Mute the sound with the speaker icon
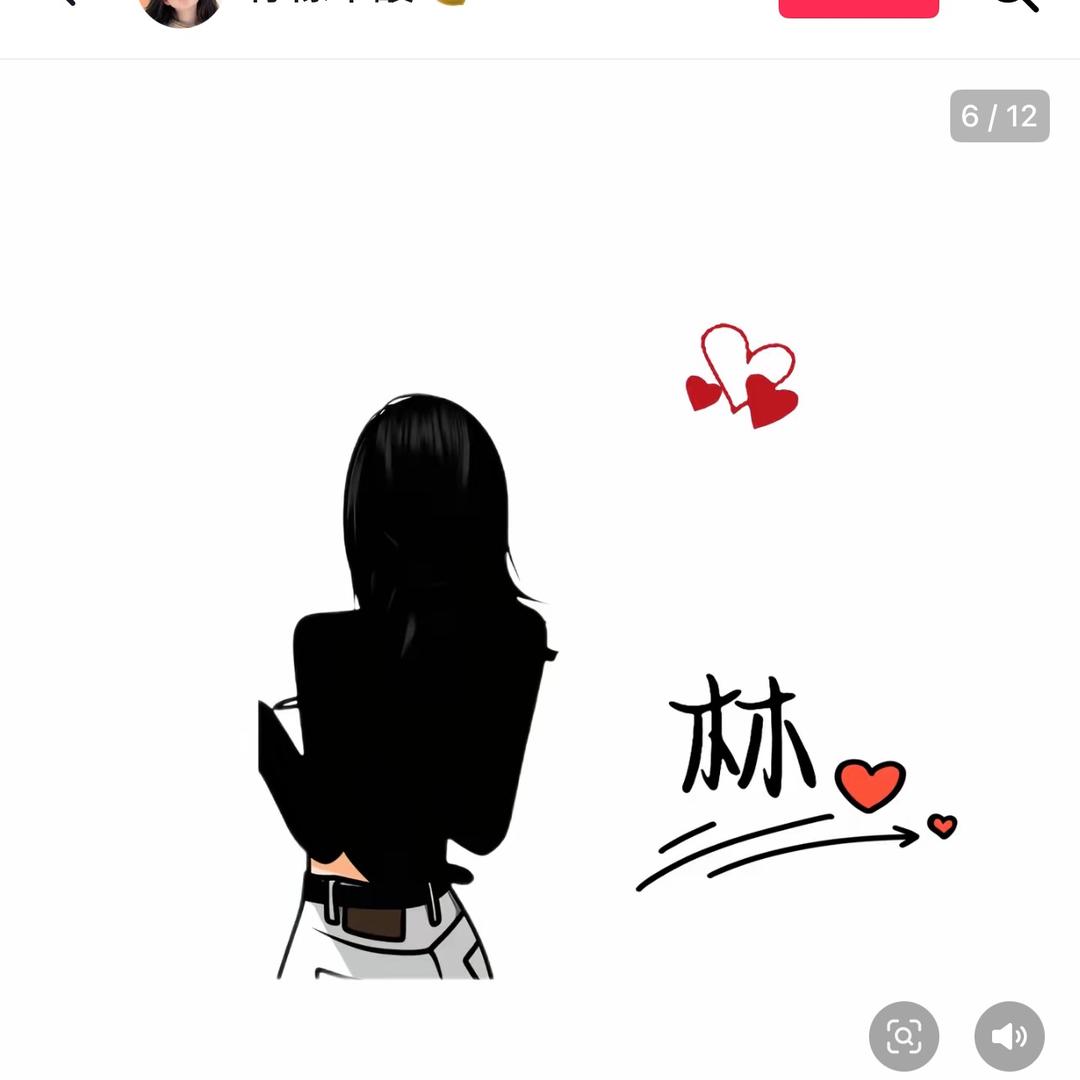The height and width of the screenshot is (1080, 1080). [1009, 1036]
